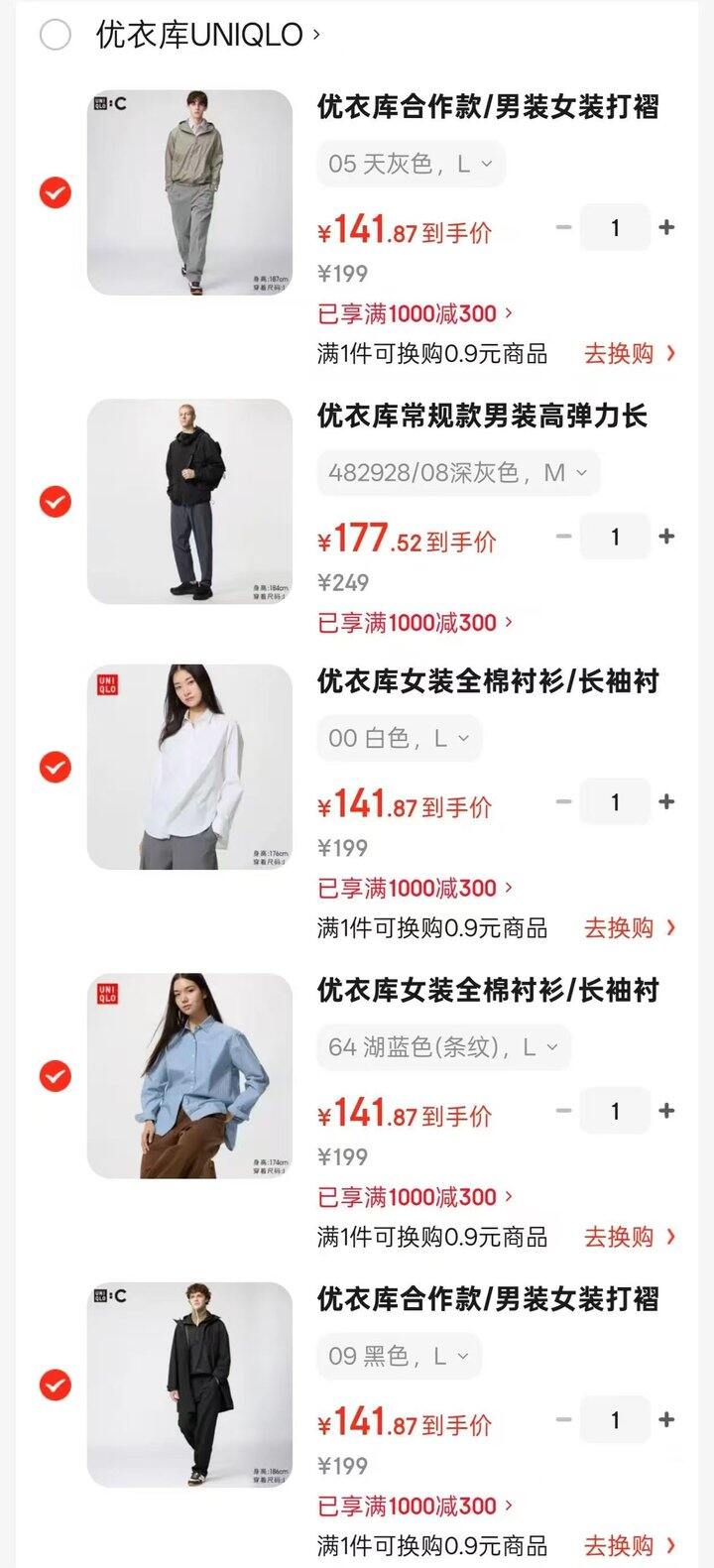Click 去换购 next to the white shirt
This screenshot has width=714, height=1568.
point(621,927)
